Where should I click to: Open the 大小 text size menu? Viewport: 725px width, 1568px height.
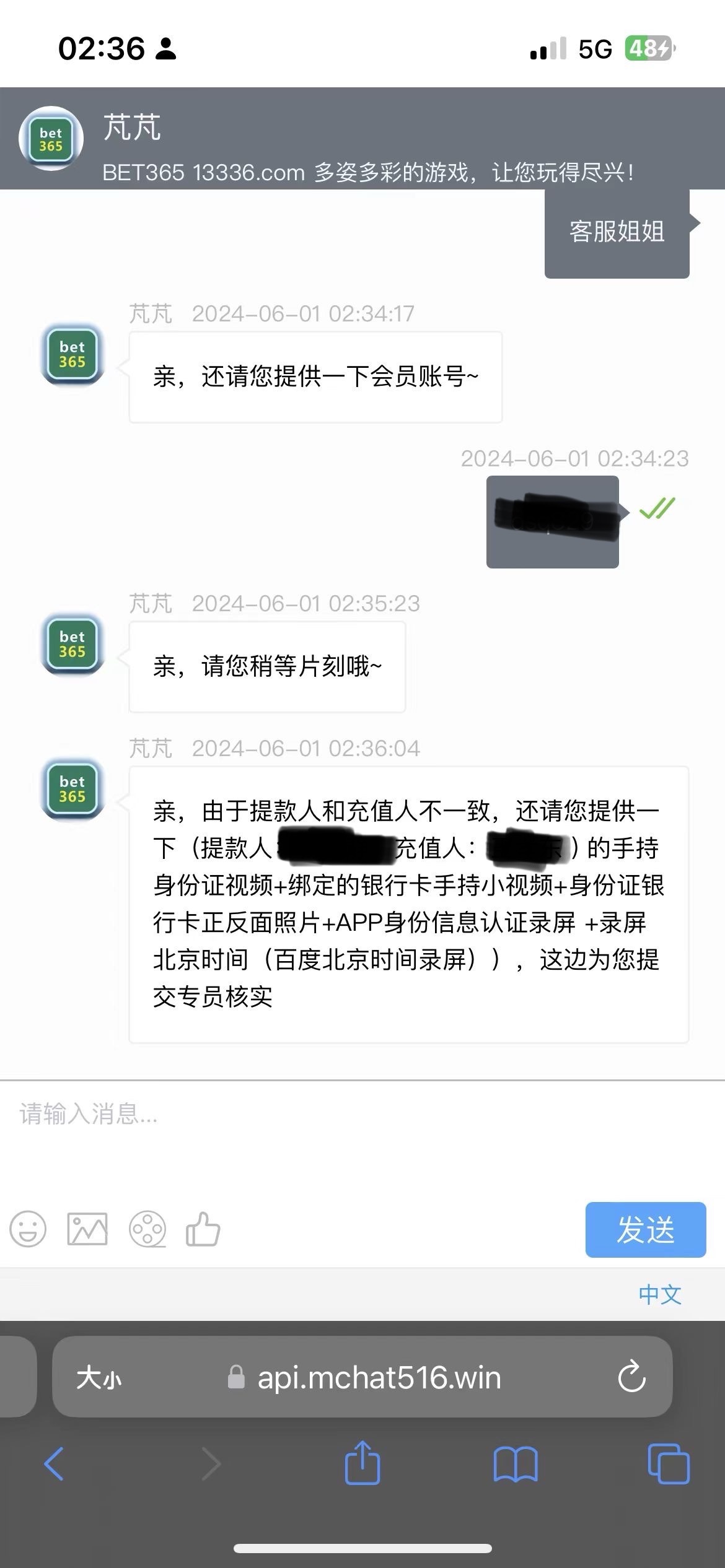pyautogui.click(x=99, y=1378)
